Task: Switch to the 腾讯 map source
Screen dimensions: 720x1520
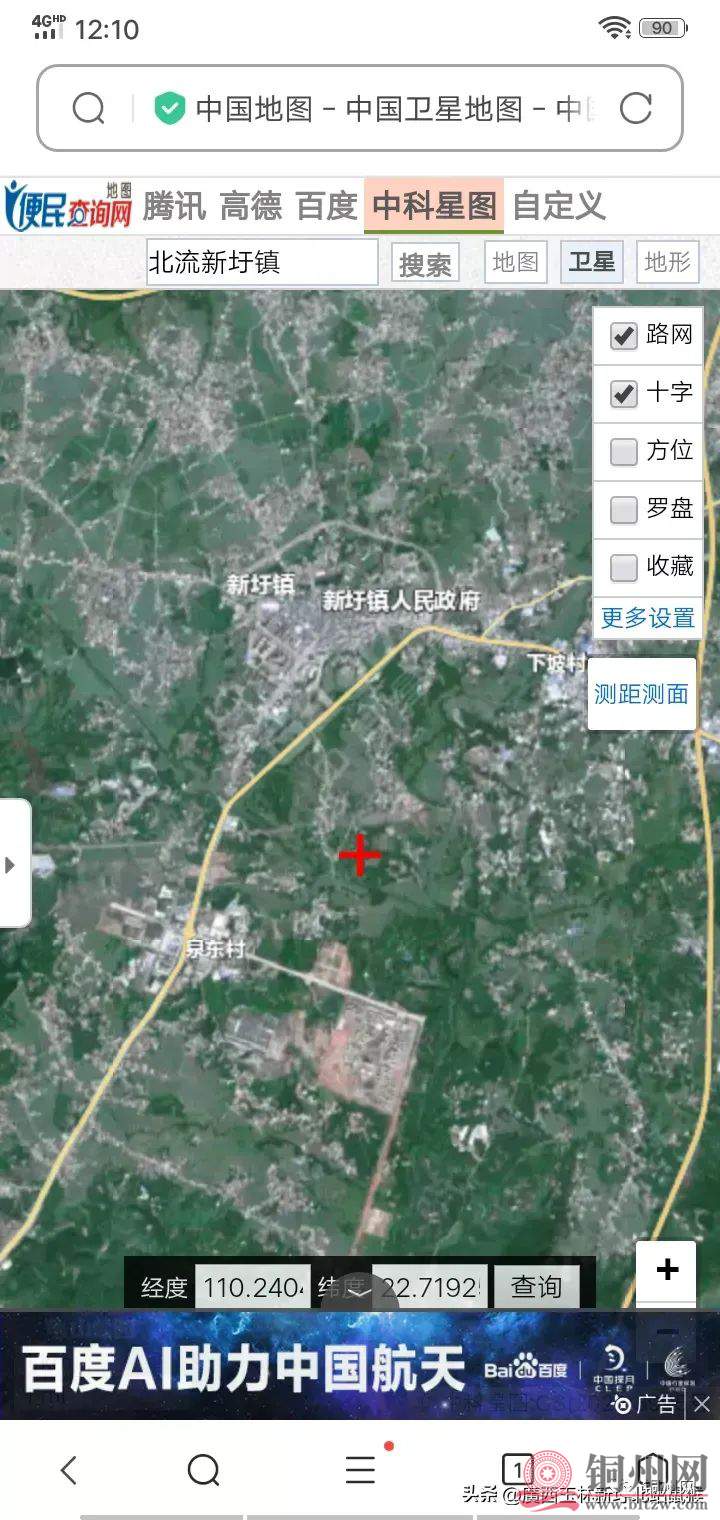Action: coord(174,206)
